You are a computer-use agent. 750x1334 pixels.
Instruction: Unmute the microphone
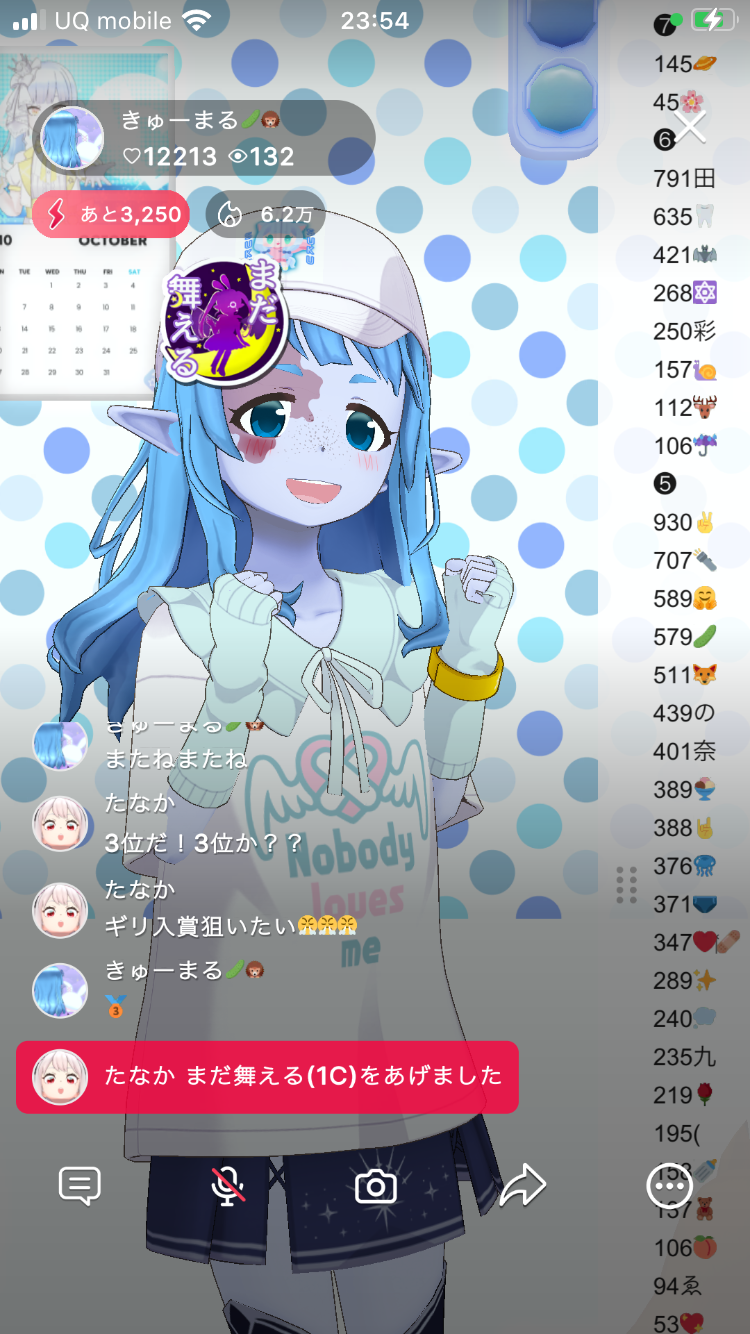point(228,1186)
